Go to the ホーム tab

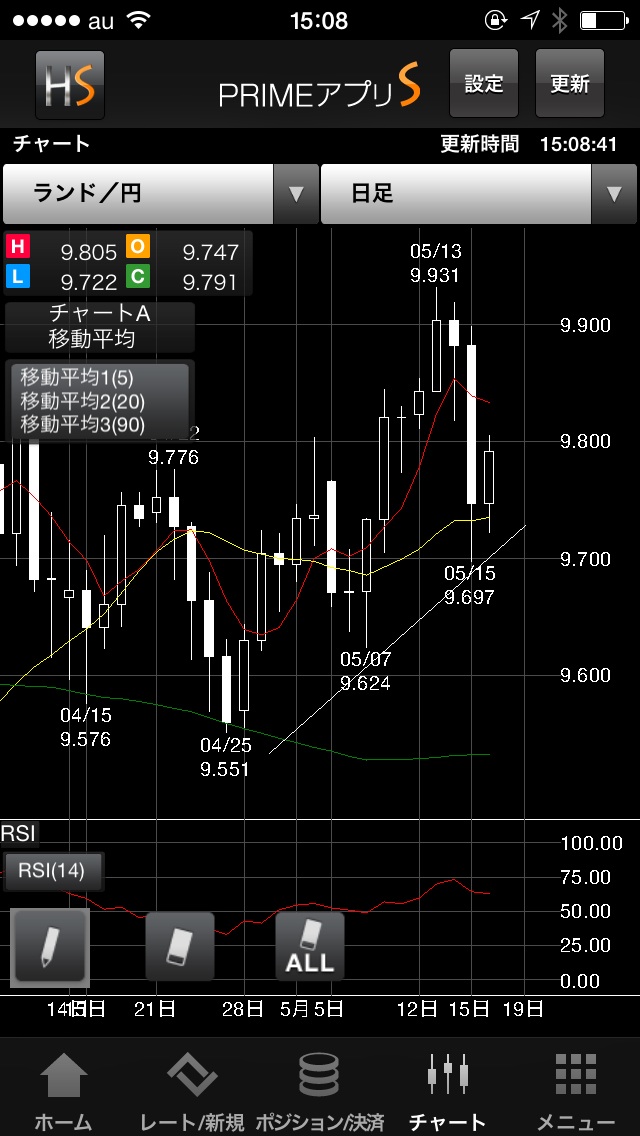coord(63,1090)
